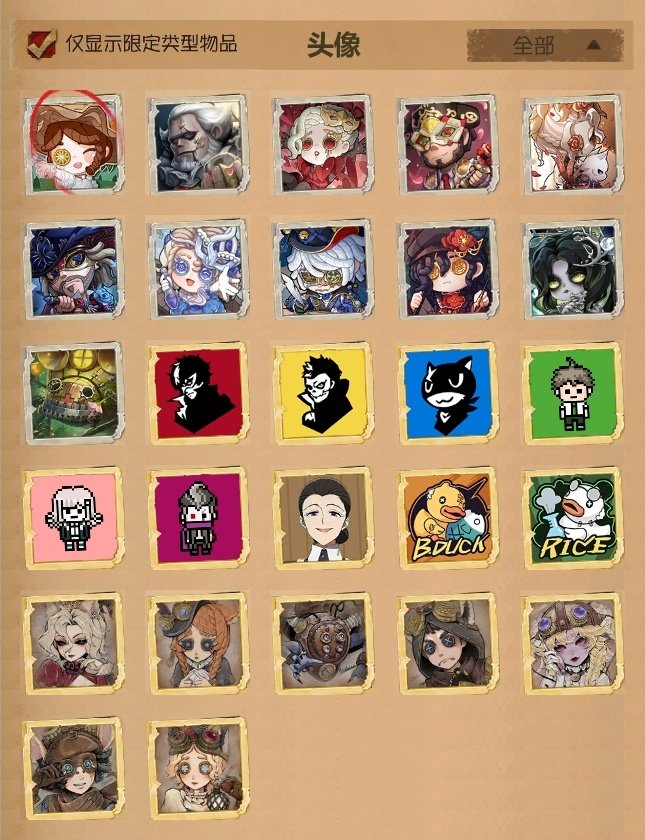The image size is (645, 840).
Task: Choose the smiling woman in uniform avatar
Action: (322, 517)
